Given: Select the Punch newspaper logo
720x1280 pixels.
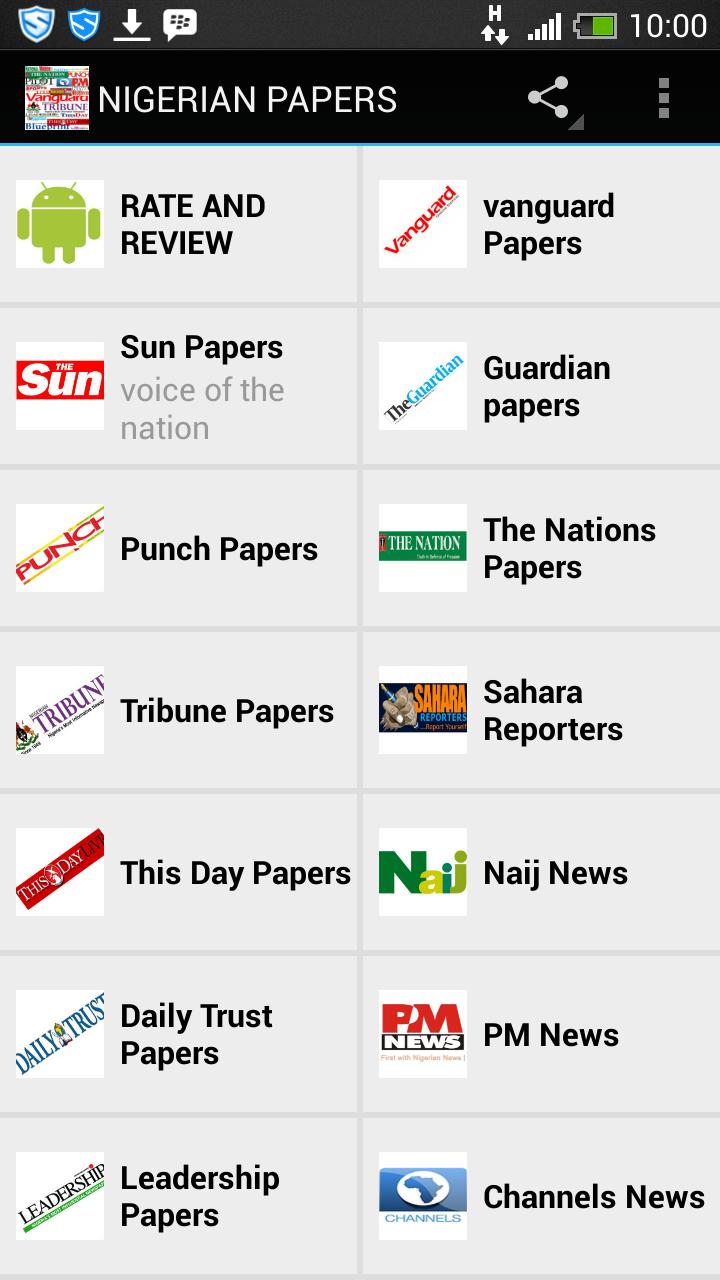Looking at the screenshot, I should (59, 548).
